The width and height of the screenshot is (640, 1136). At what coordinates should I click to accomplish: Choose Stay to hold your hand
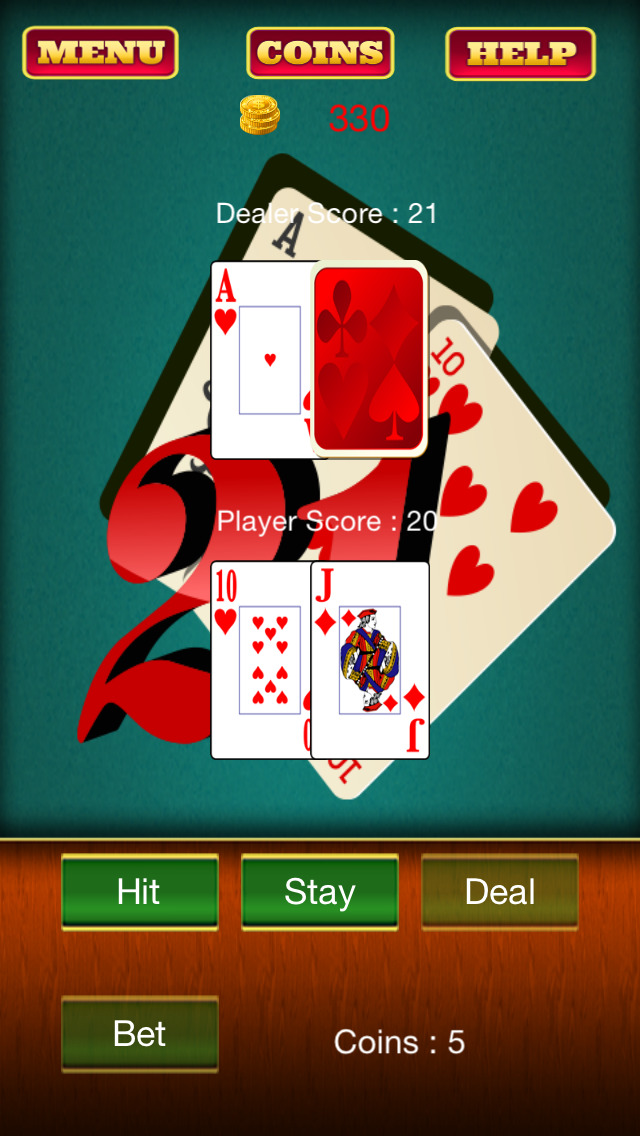coord(320,892)
